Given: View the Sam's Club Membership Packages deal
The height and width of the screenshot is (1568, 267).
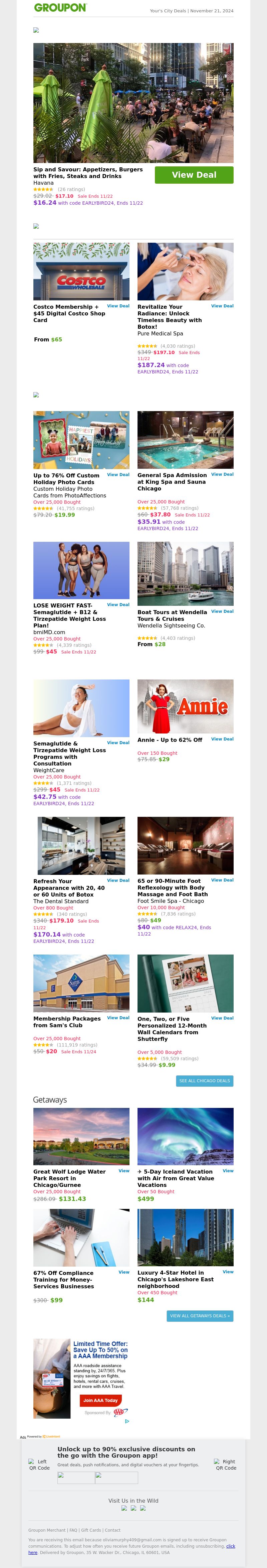Looking at the screenshot, I should tap(118, 1017).
